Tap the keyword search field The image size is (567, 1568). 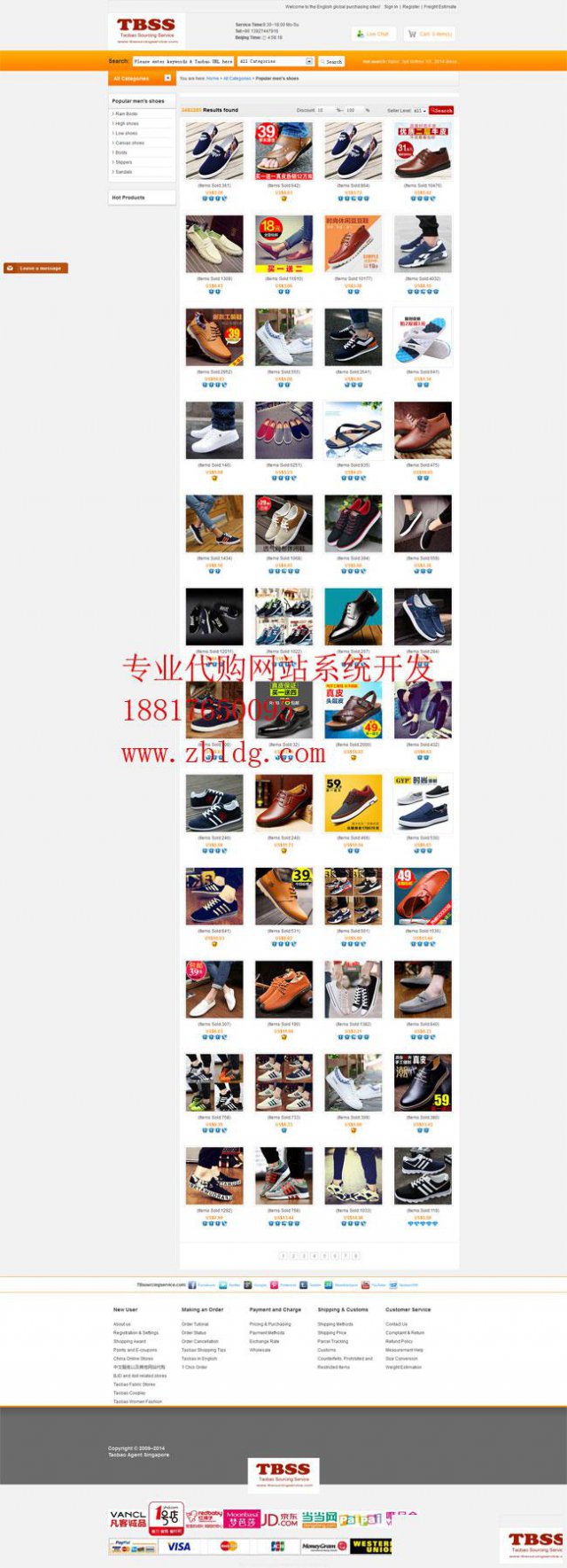coord(183,61)
